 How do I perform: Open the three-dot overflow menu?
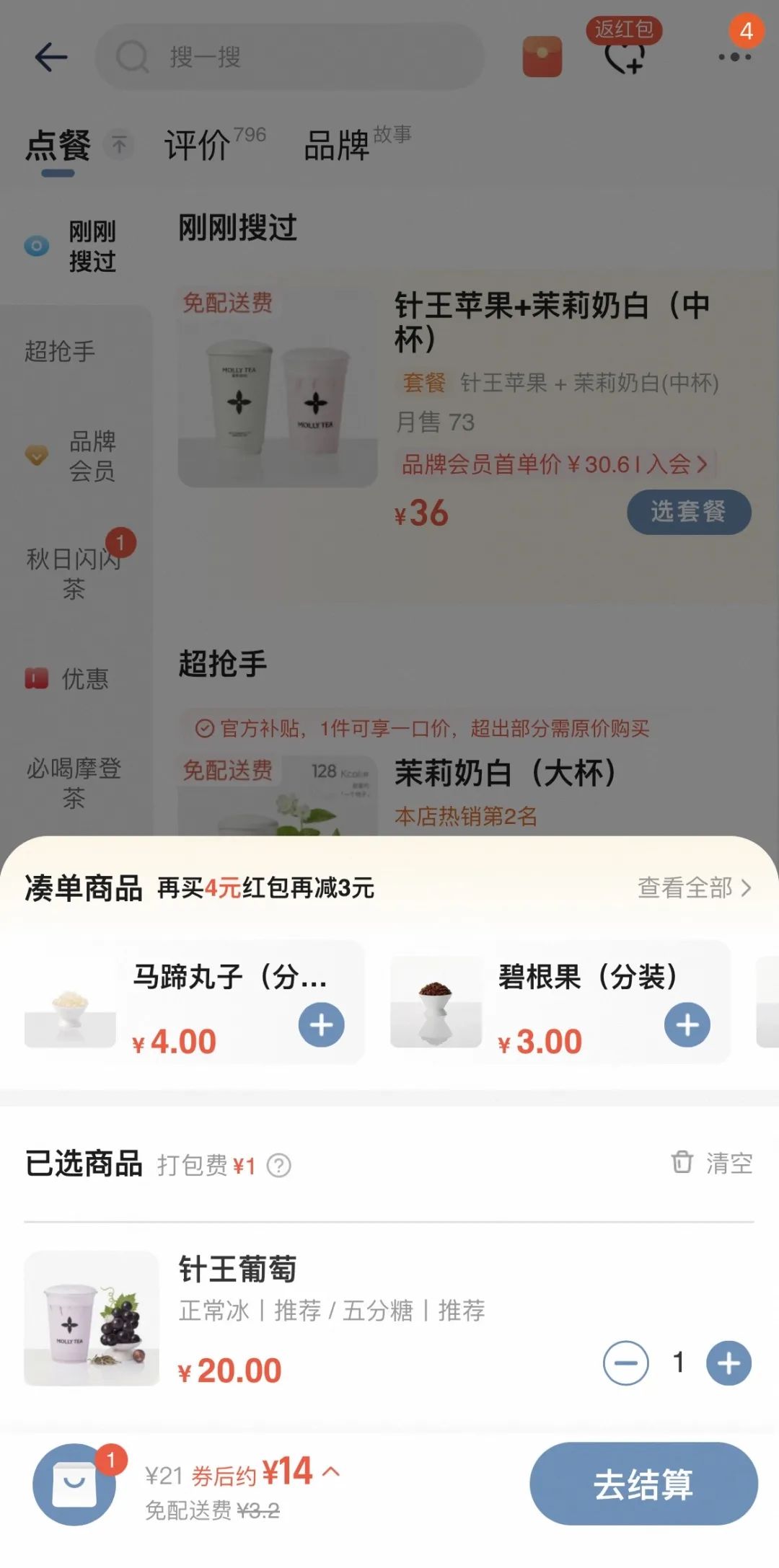pyautogui.click(x=734, y=56)
